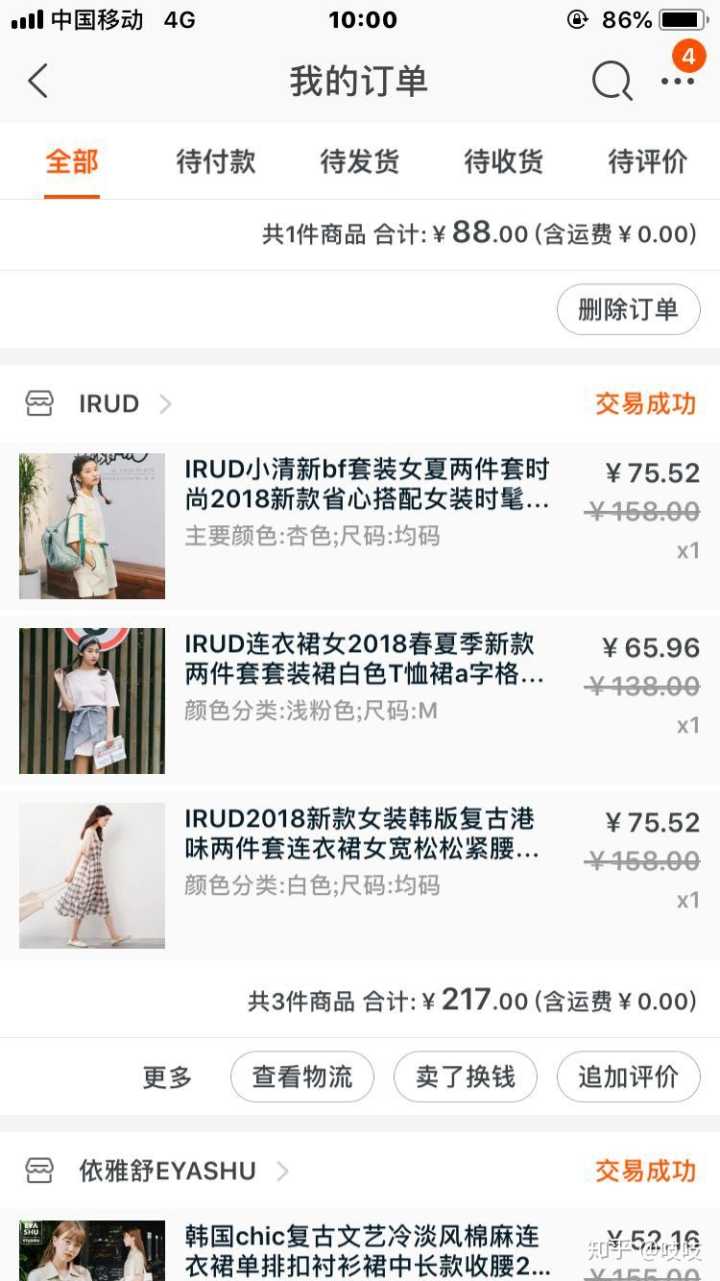The width and height of the screenshot is (720, 1281).
Task: Tap the 删除订单 button
Action: pyautogui.click(x=628, y=309)
